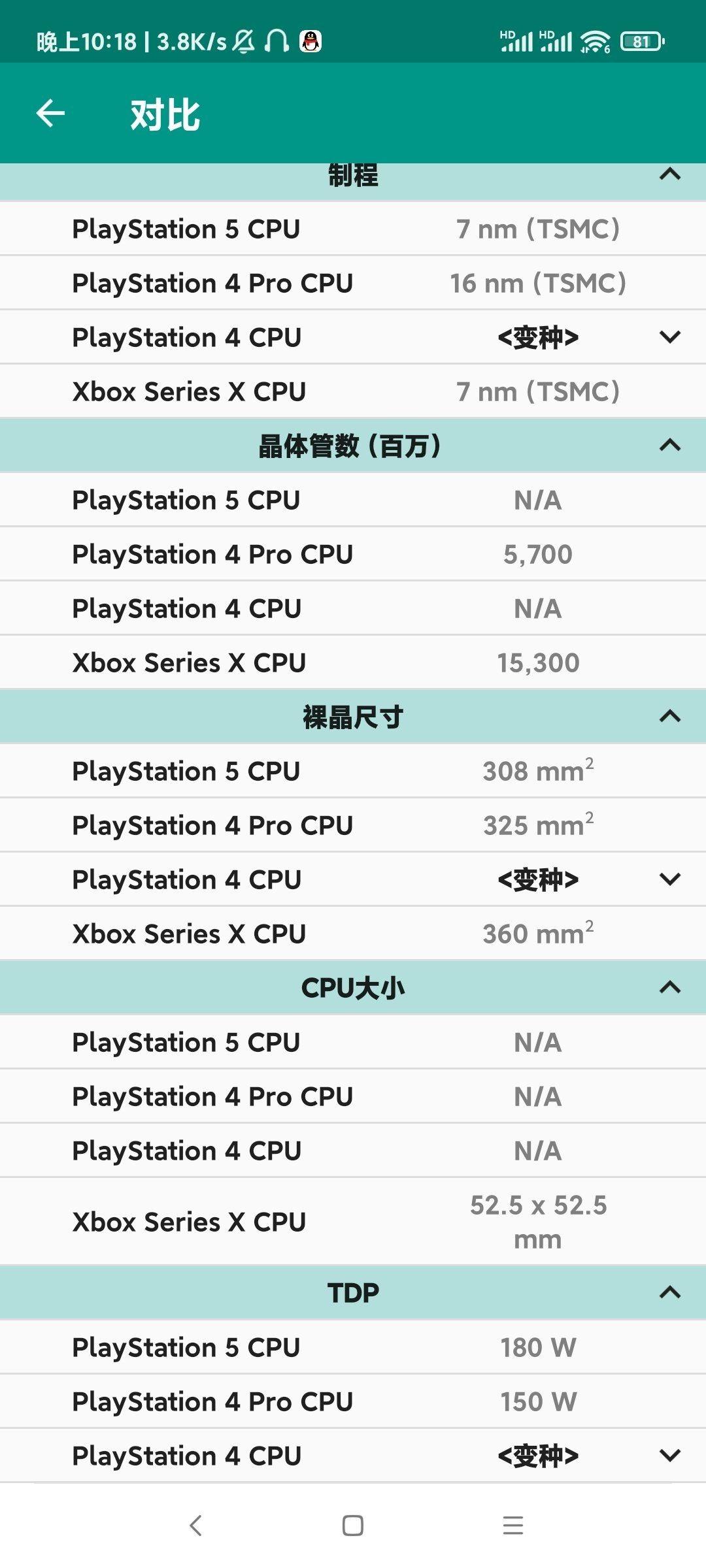The width and height of the screenshot is (706, 1568).
Task: Collapse the 制程 section
Action: [670, 174]
